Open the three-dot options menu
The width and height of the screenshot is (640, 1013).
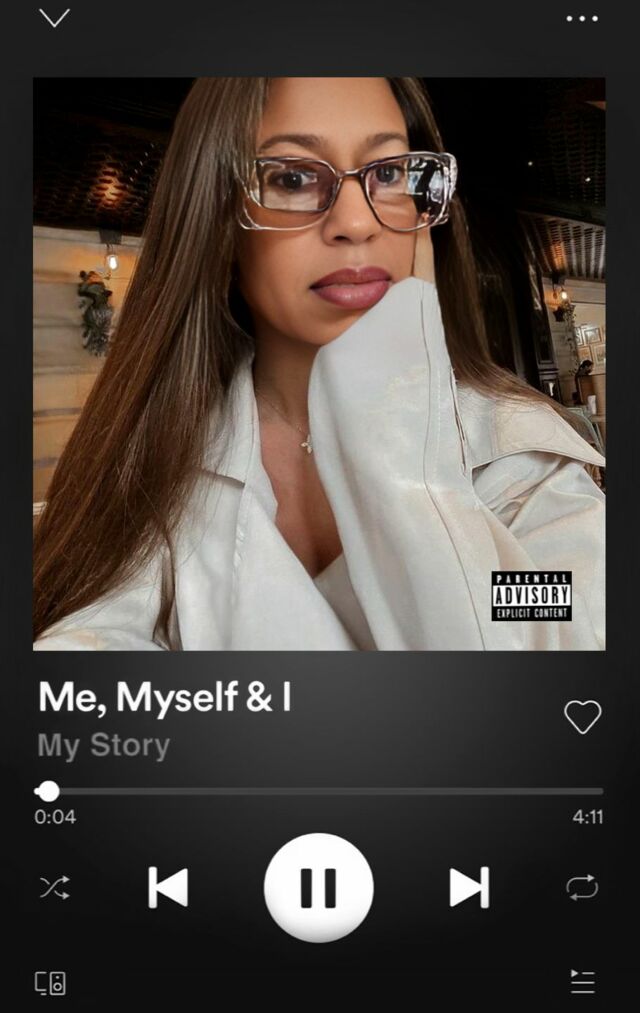pos(581,18)
